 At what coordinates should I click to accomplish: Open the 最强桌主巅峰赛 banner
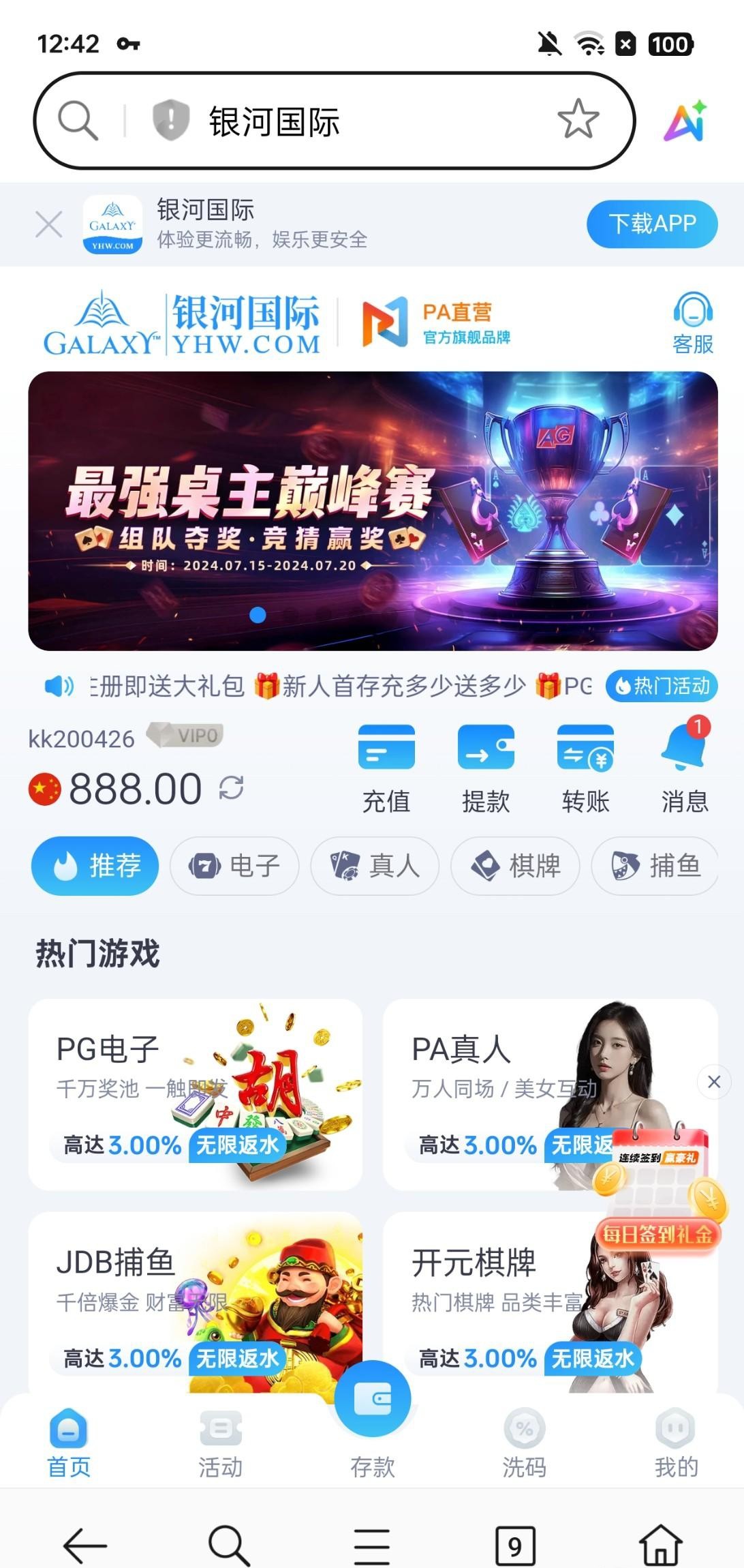click(x=373, y=511)
